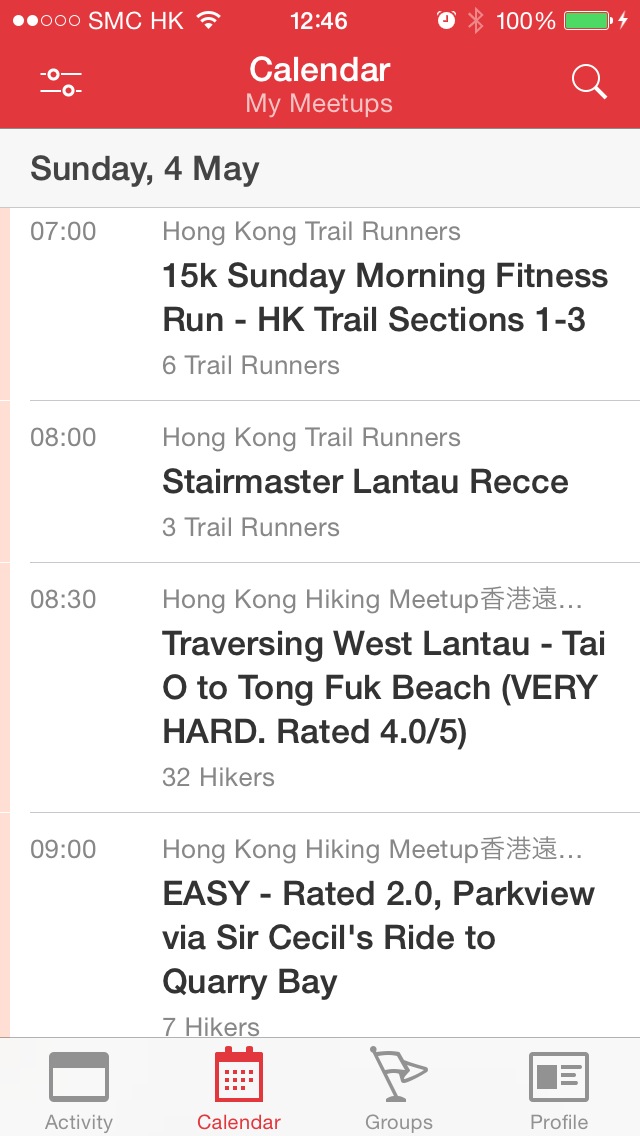Open the 15k Sunday Morning Fitness Run event

(385, 298)
